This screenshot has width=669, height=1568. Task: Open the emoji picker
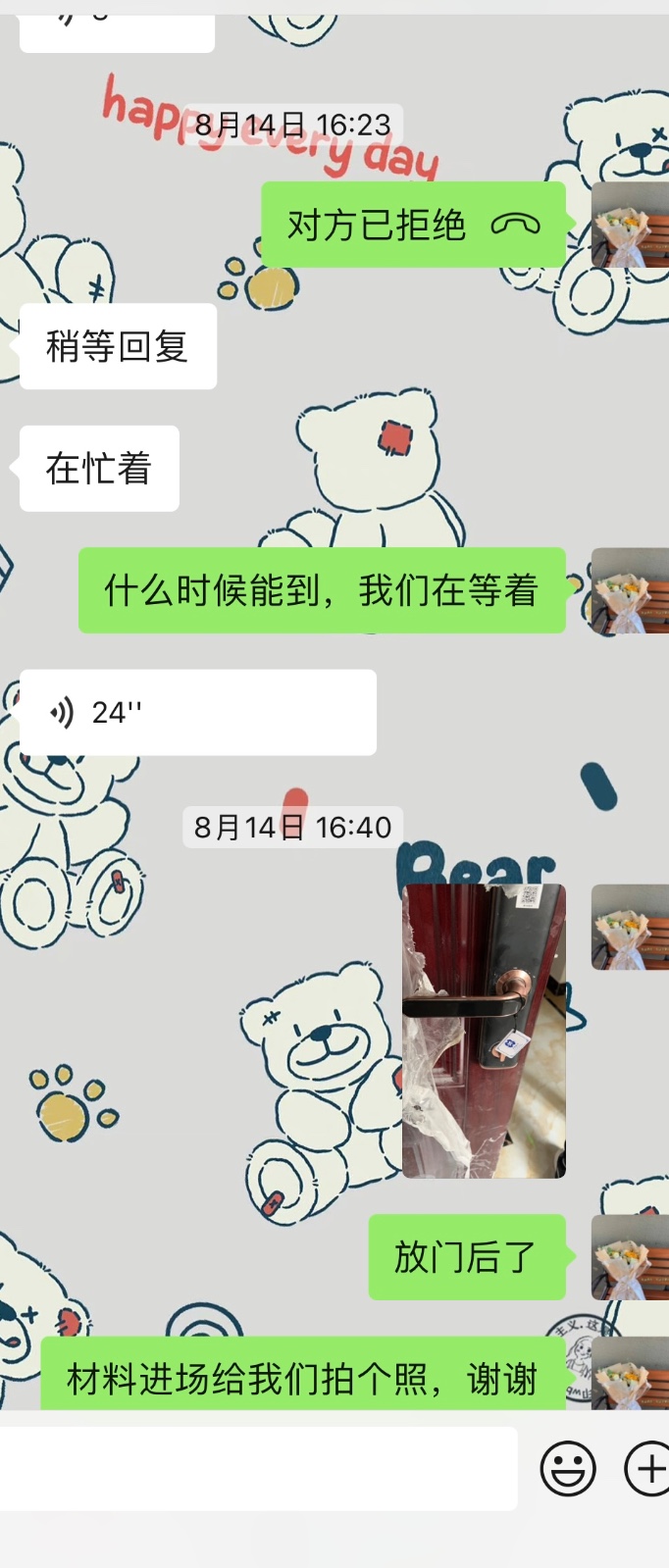568,1468
